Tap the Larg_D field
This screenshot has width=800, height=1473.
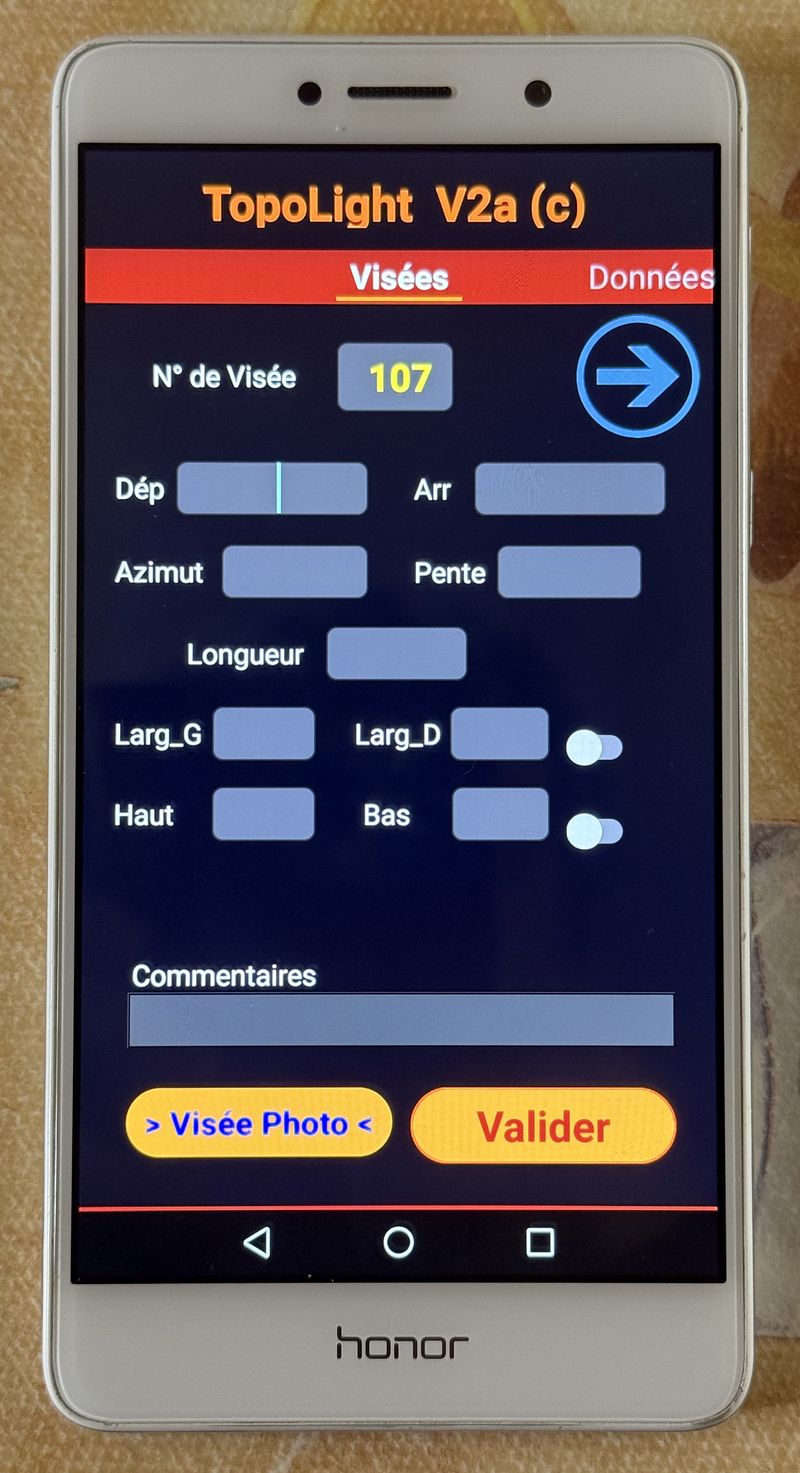[499, 734]
